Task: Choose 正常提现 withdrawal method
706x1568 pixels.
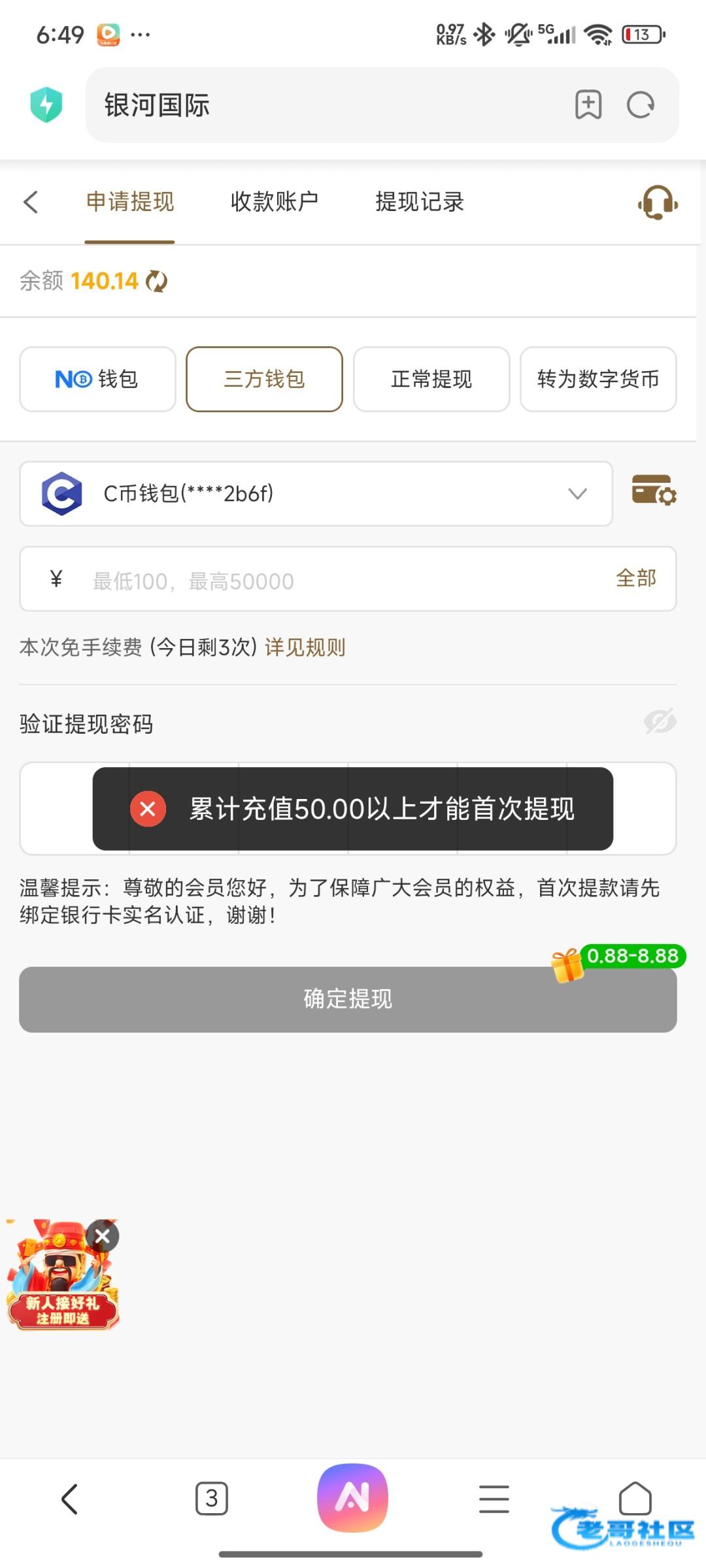Action: (431, 379)
